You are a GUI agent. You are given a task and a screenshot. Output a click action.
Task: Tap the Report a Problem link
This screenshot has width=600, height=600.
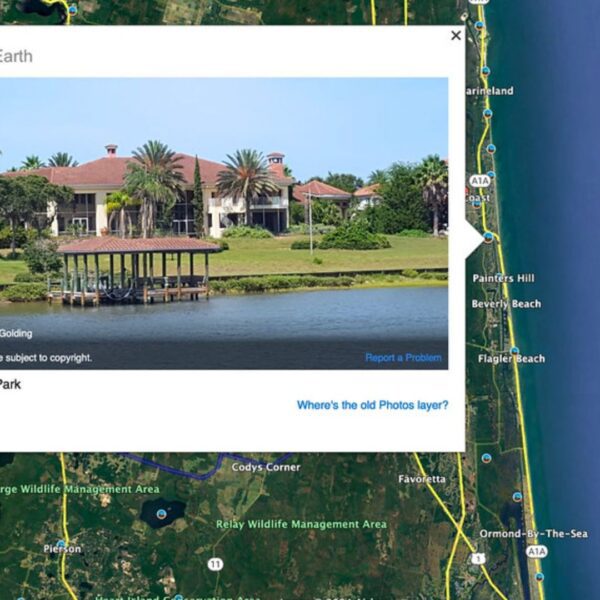tap(403, 358)
